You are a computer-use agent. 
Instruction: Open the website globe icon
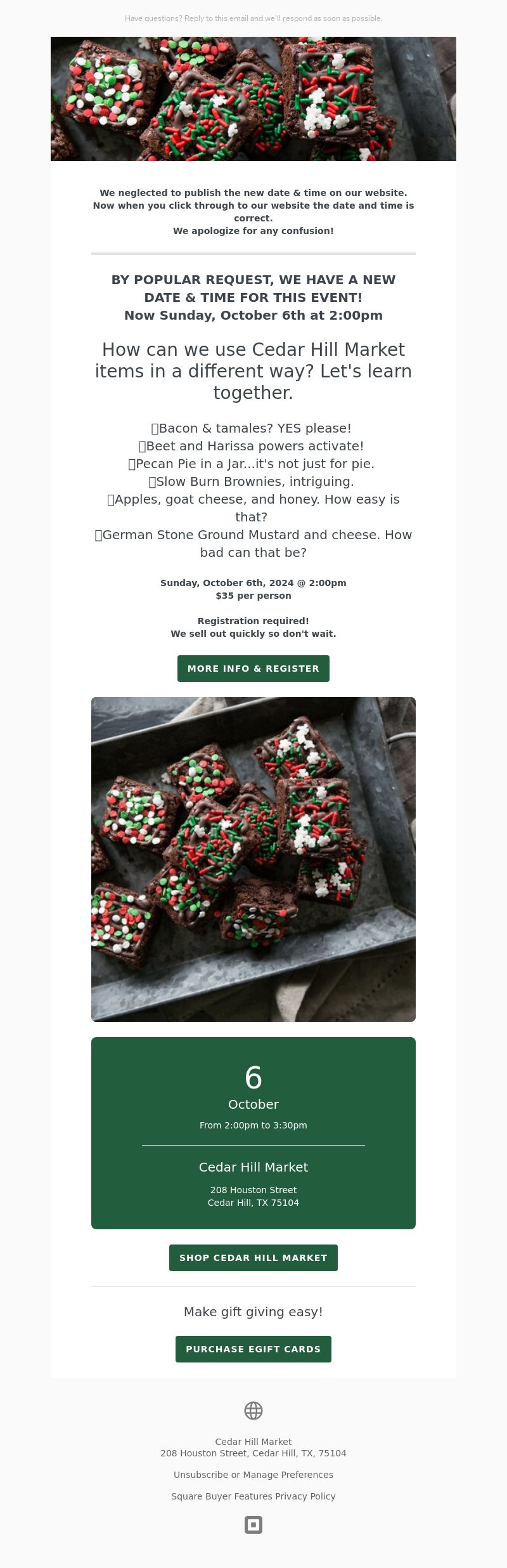[253, 1411]
